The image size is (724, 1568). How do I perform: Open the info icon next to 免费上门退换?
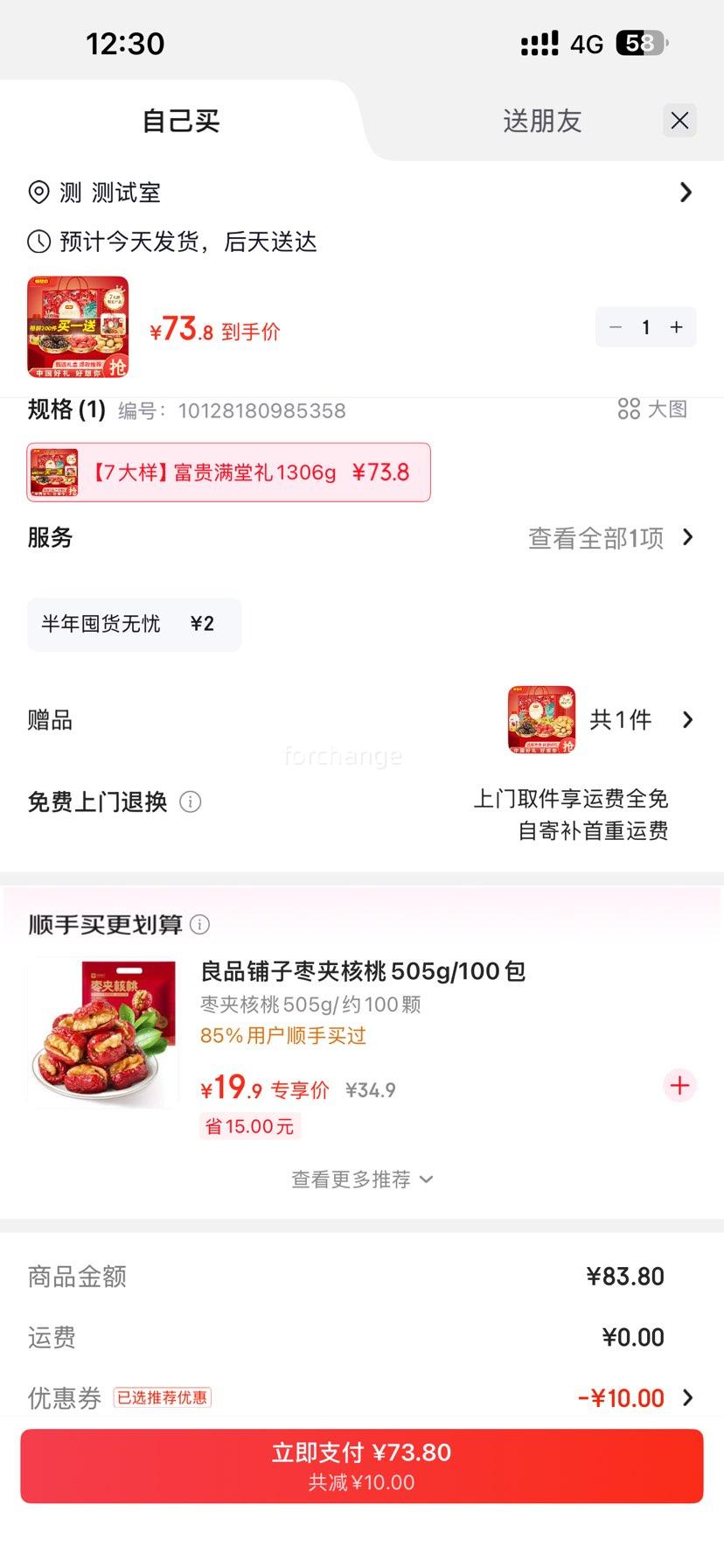coord(191,801)
